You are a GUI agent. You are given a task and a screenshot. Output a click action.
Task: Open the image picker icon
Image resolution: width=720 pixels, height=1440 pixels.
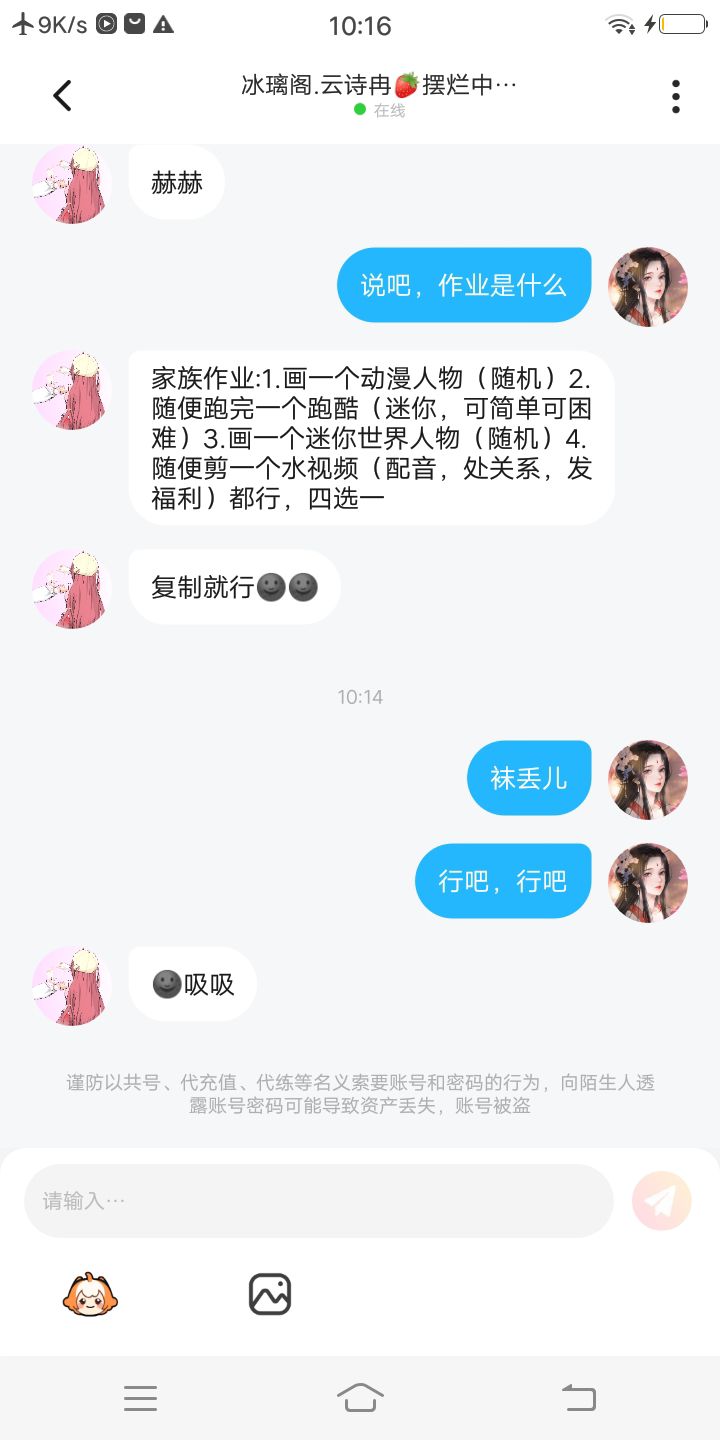270,1294
